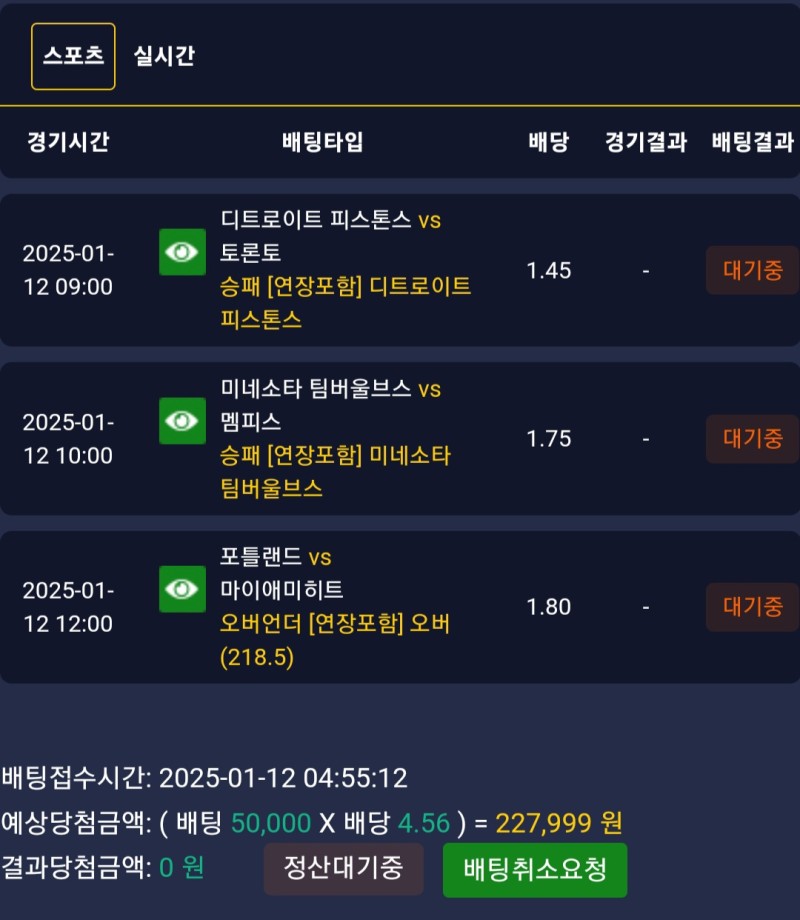Switch to the 스포츠 tab
800x920 pixels.
pyautogui.click(x=73, y=56)
